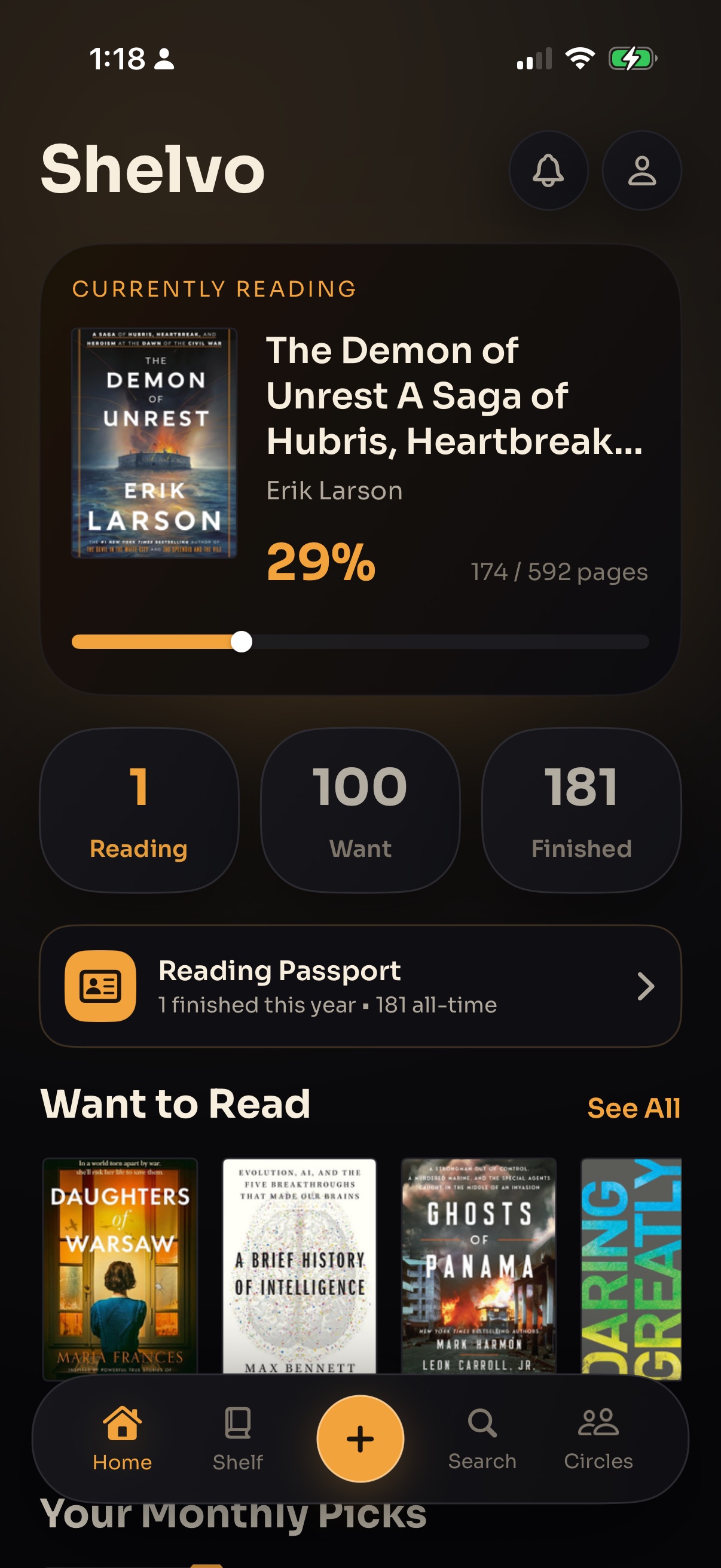Open the Reading count tile
The width and height of the screenshot is (721, 1568).
[x=139, y=810]
